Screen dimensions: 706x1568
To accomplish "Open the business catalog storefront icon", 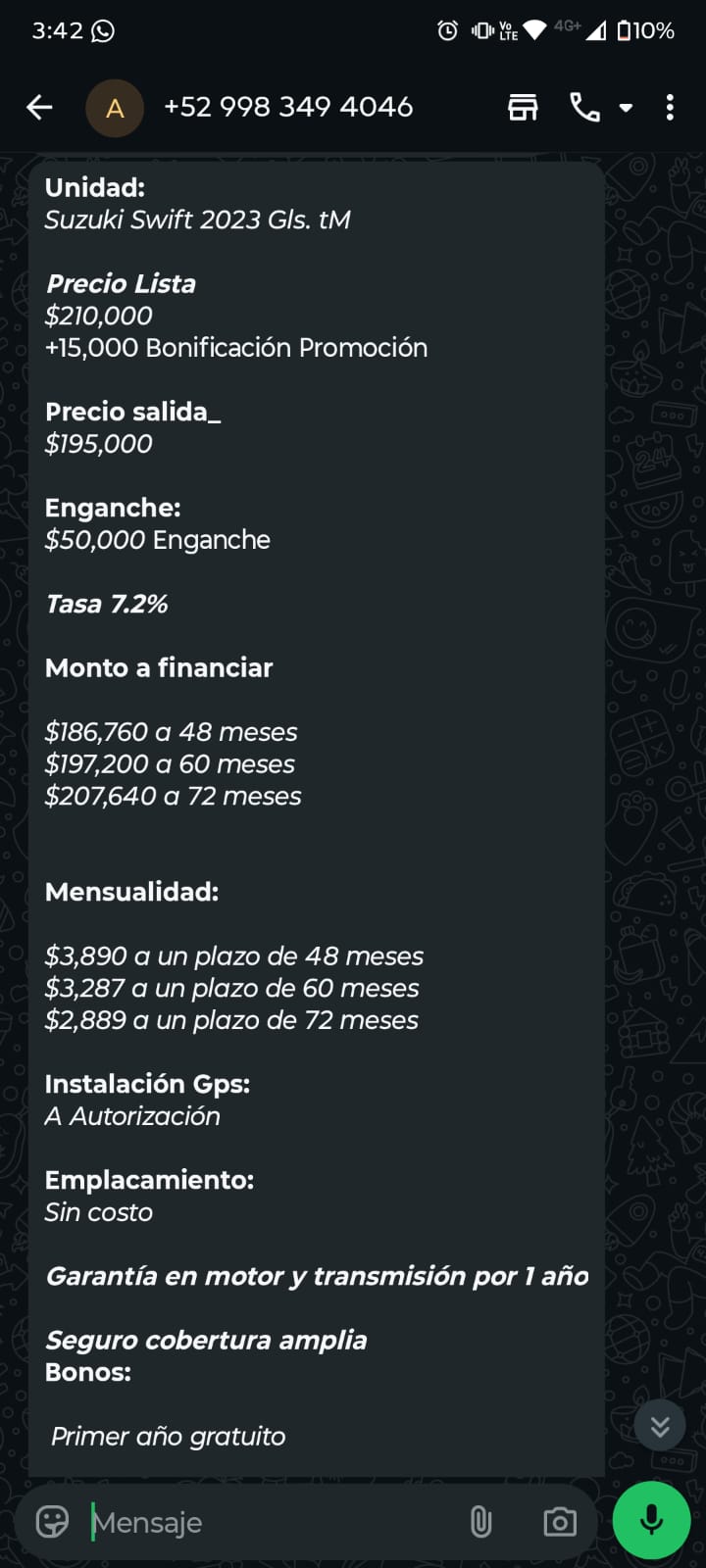I will pyautogui.click(x=523, y=108).
